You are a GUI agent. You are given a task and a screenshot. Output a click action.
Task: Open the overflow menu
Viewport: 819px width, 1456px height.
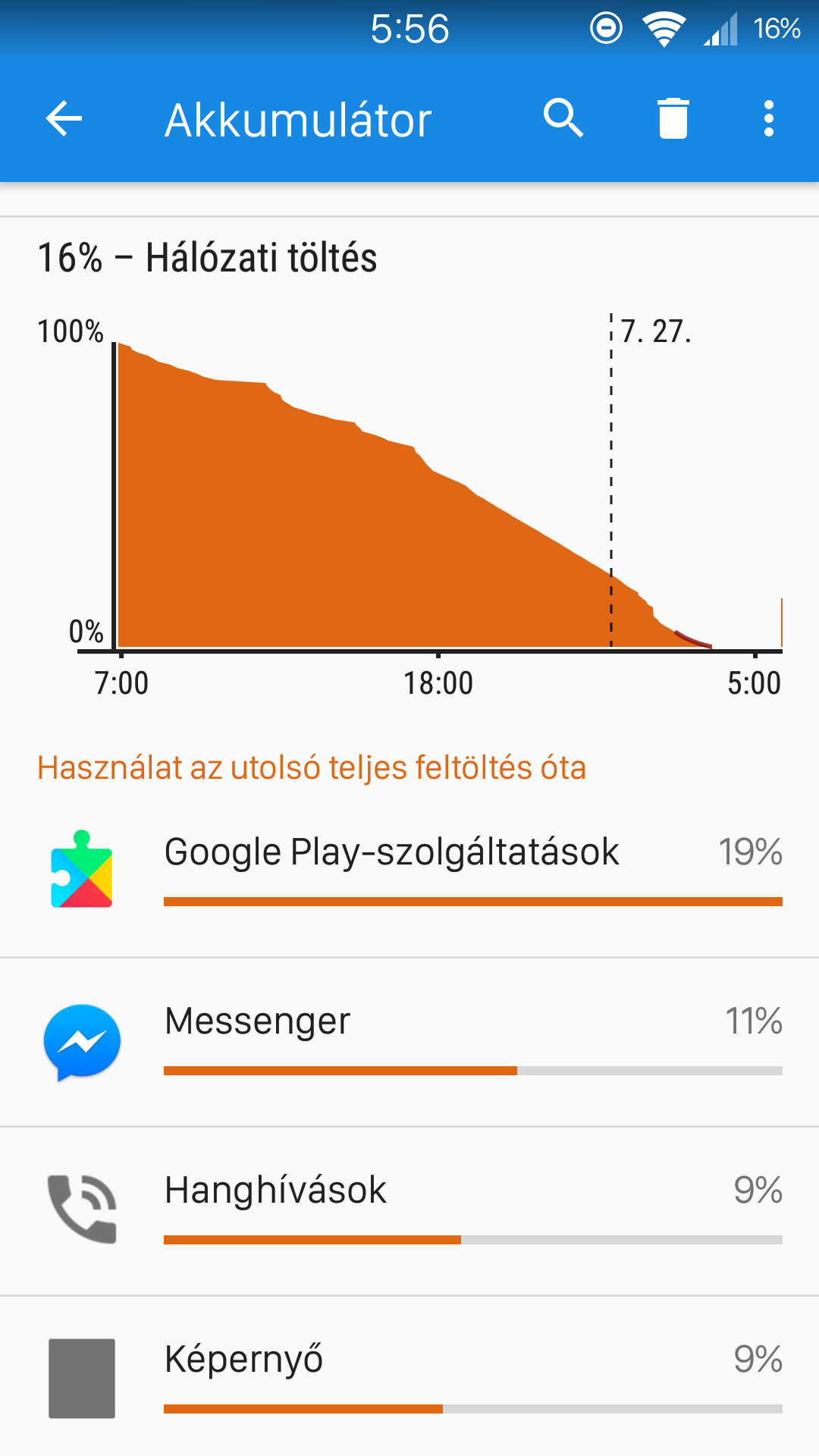pos(769,118)
